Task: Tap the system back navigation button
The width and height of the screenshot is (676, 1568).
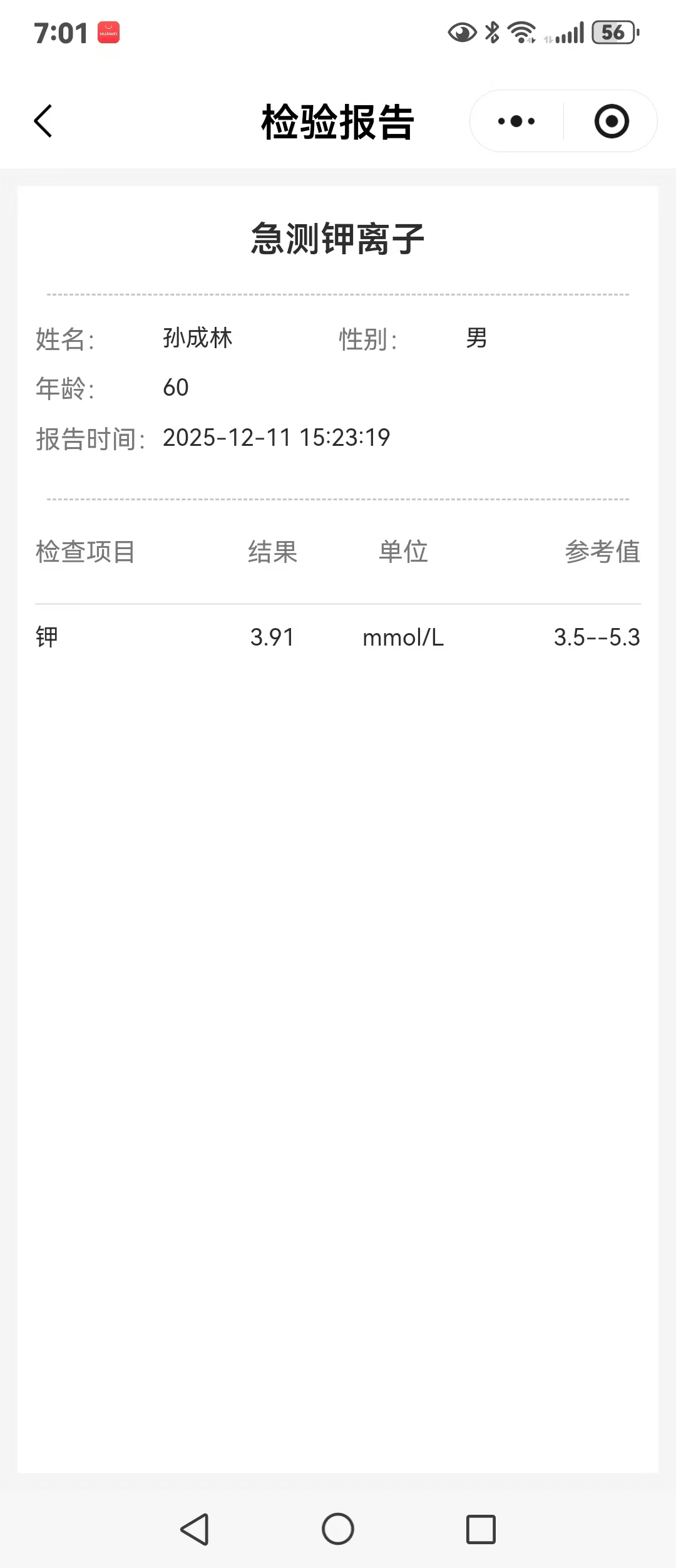Action: click(195, 1529)
